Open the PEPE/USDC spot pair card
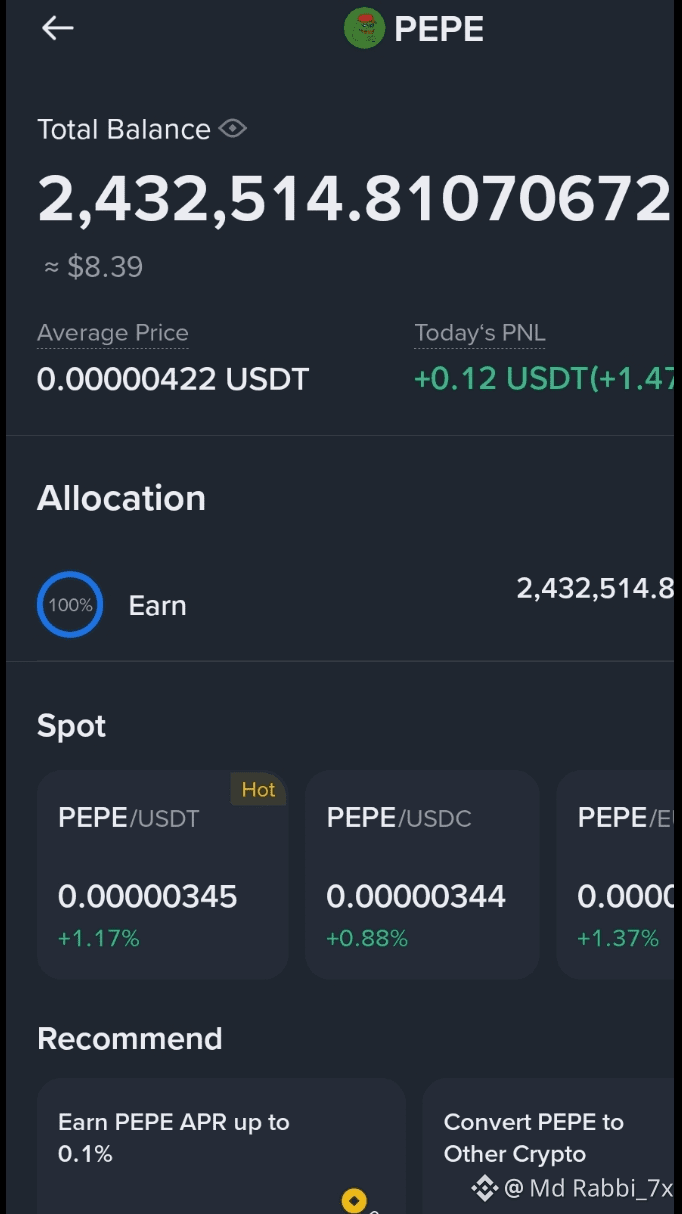This screenshot has width=682, height=1214. pos(422,875)
